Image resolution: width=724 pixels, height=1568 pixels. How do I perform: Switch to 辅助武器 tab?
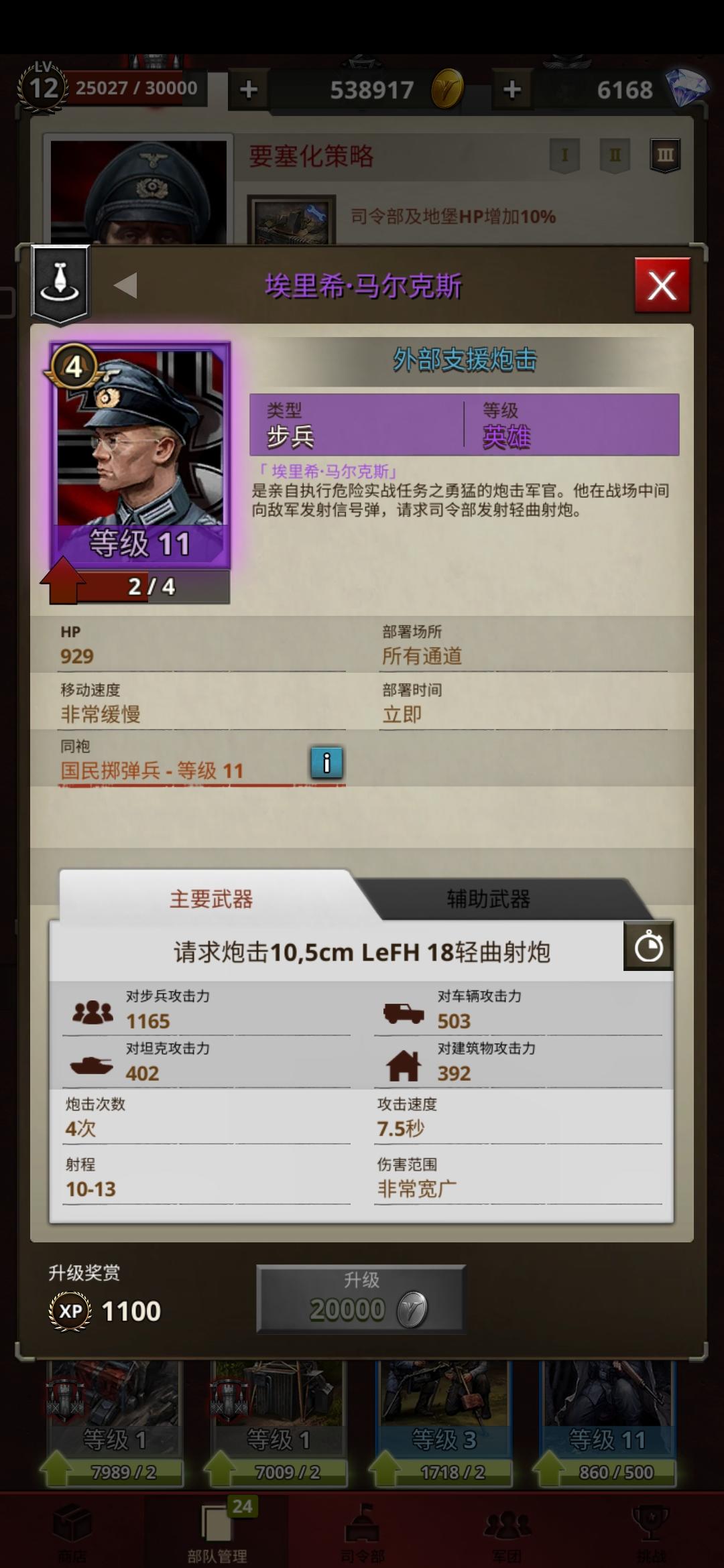[489, 899]
